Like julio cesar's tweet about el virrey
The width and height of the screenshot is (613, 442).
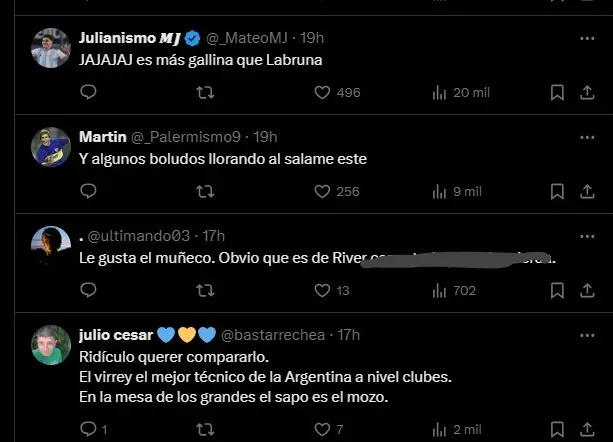(x=322, y=429)
